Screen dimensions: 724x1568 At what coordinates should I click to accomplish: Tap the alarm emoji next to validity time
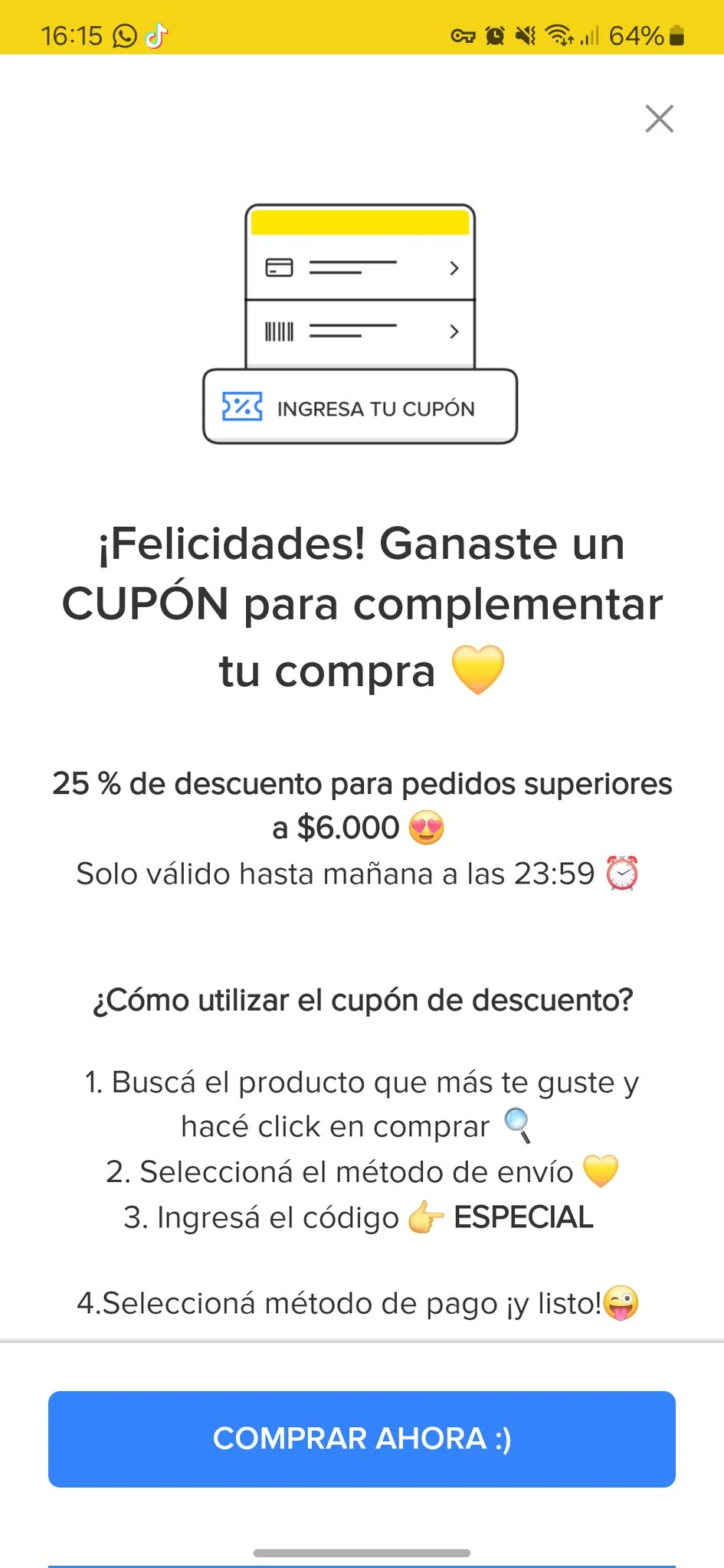click(622, 874)
